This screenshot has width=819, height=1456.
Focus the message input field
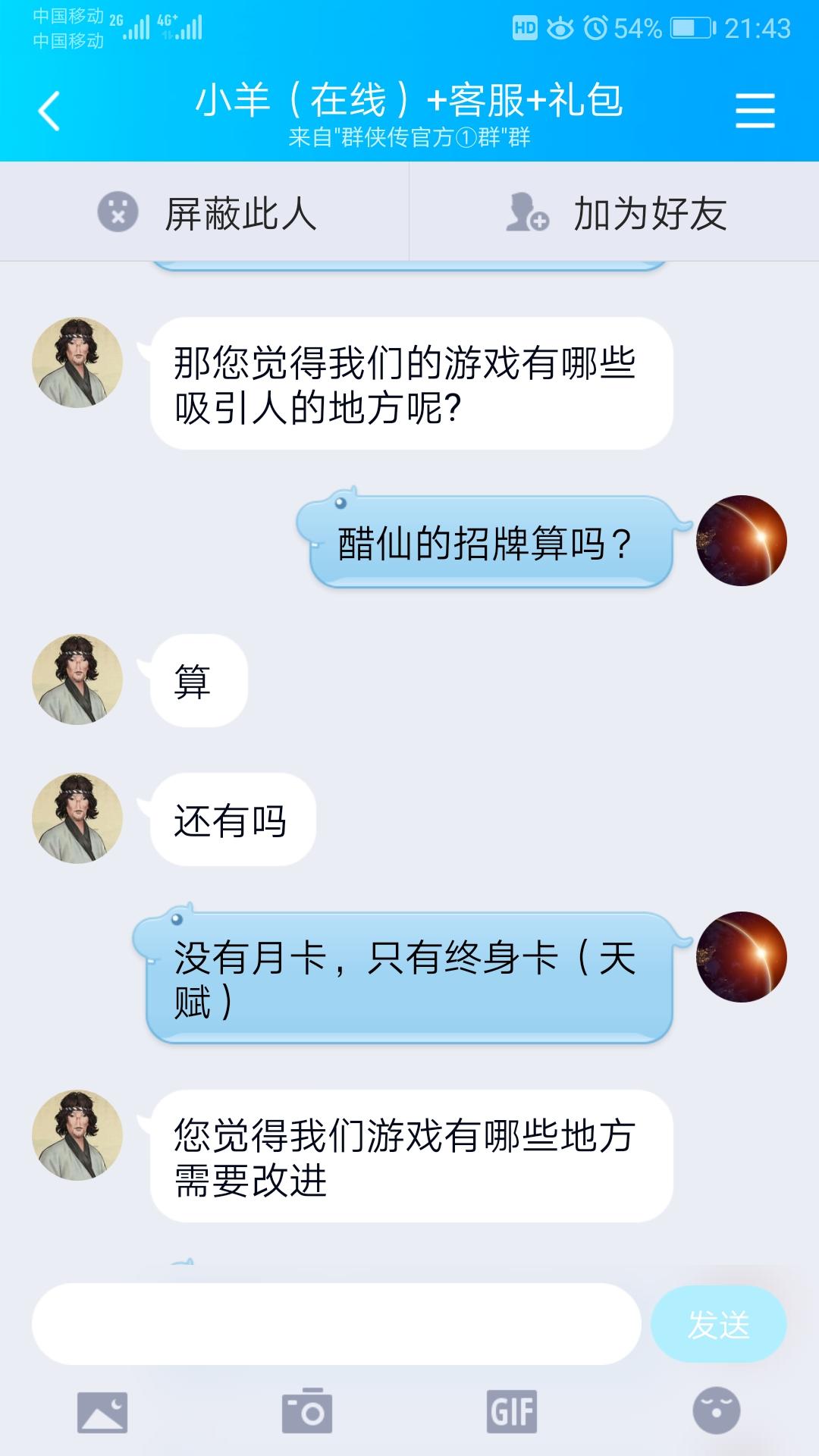[336, 1323]
